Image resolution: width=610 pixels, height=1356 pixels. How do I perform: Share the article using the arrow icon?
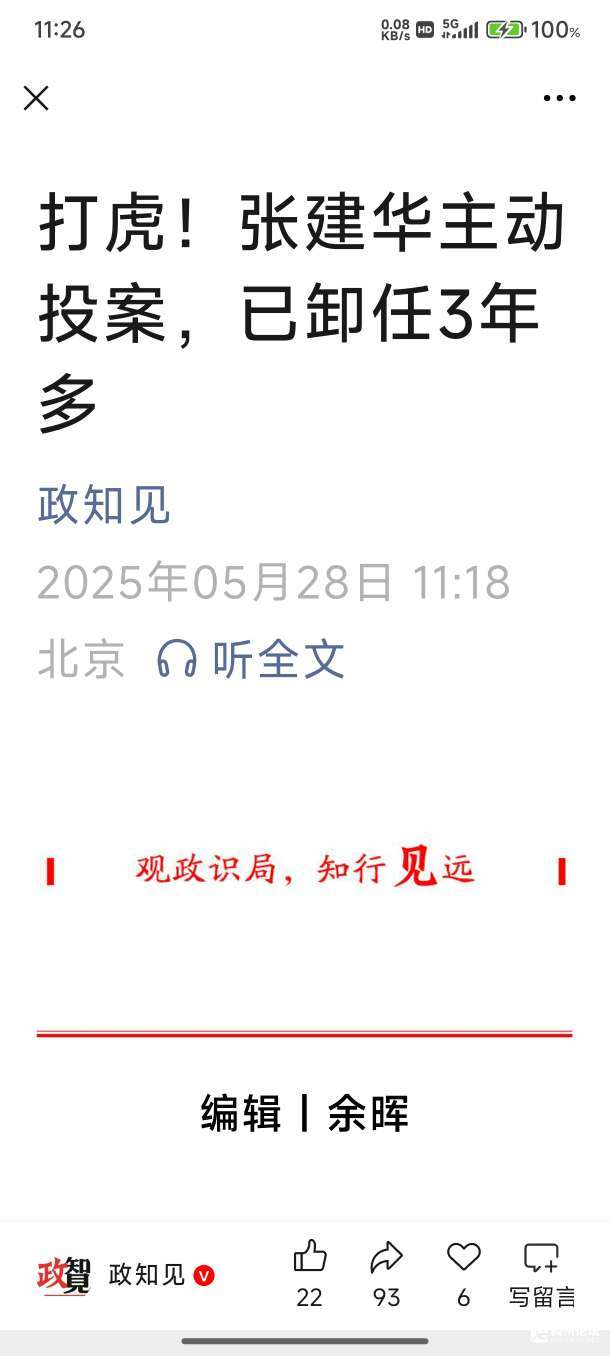pos(386,1273)
